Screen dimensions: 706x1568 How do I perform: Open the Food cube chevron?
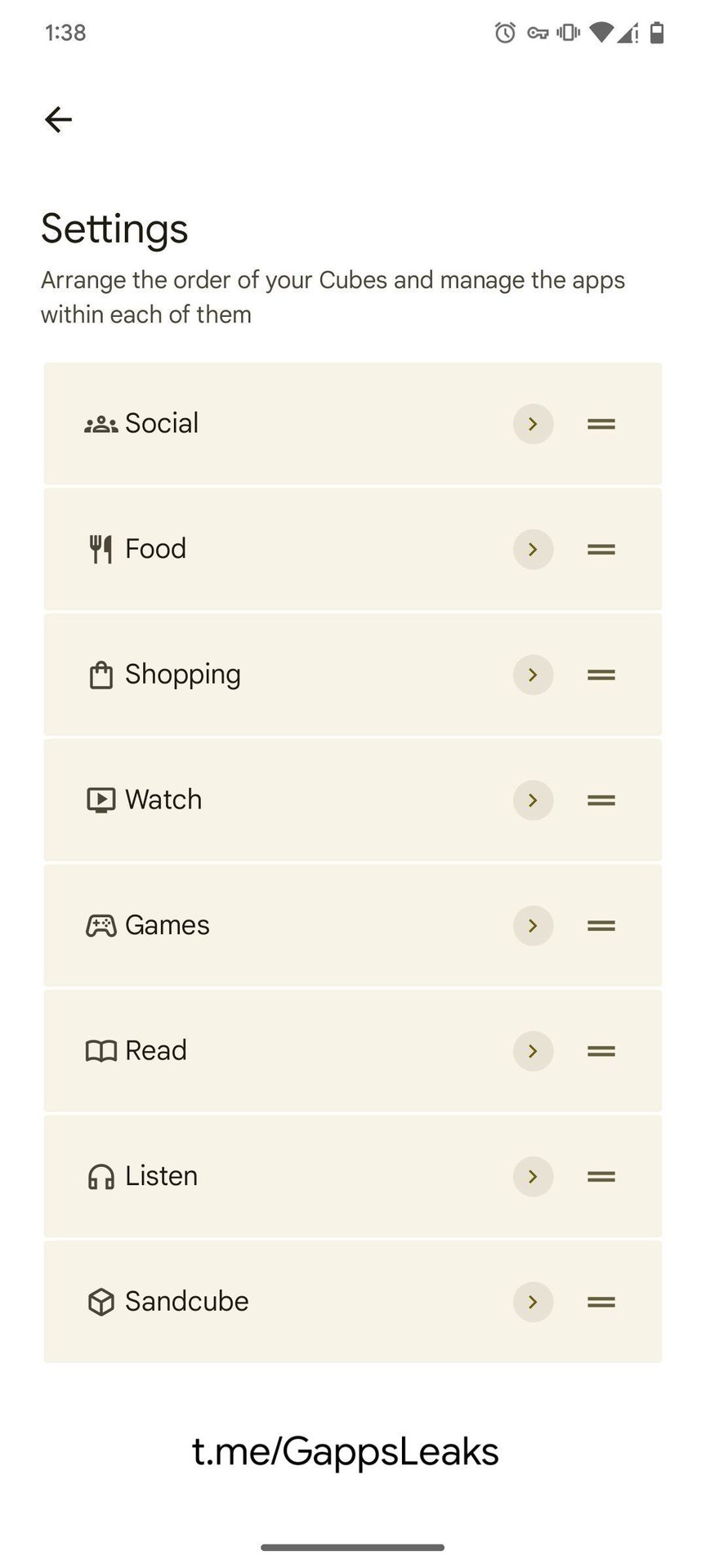pos(533,550)
